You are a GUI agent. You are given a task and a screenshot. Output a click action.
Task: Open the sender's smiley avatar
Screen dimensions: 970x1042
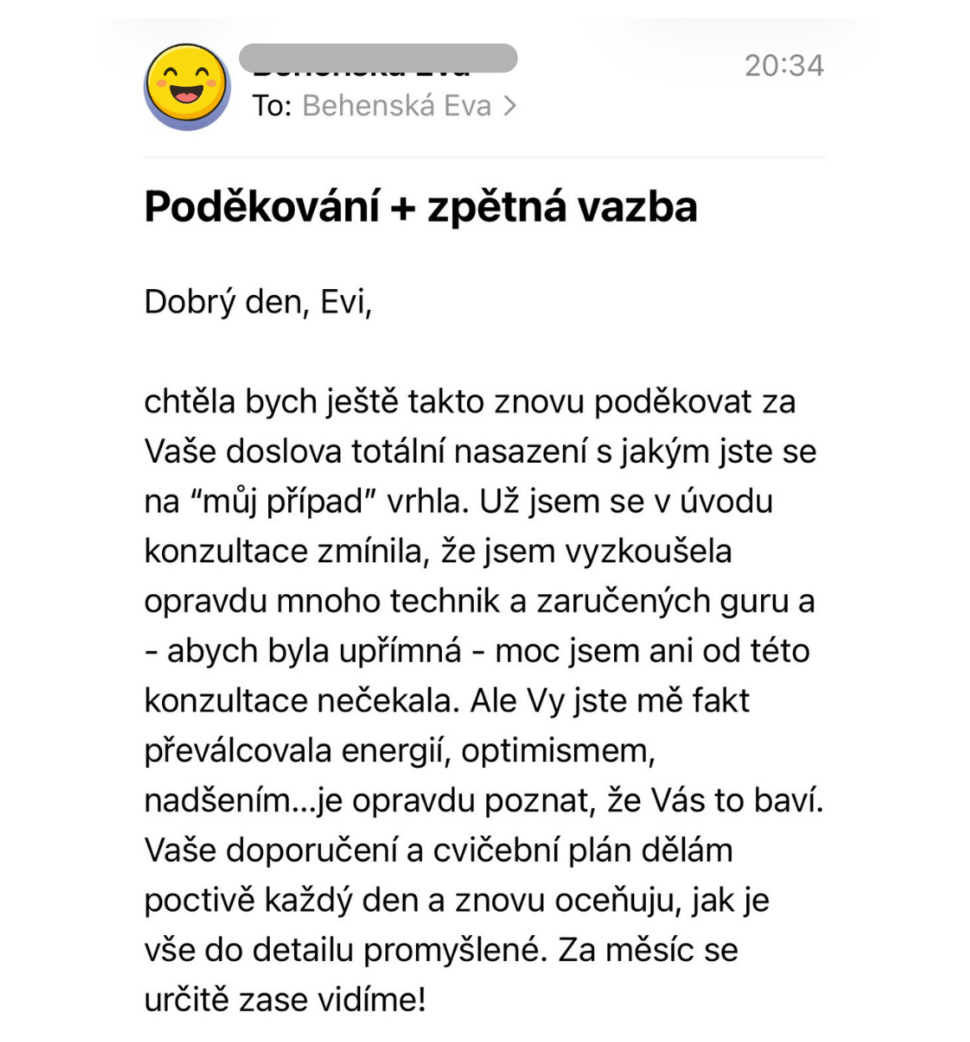click(187, 87)
